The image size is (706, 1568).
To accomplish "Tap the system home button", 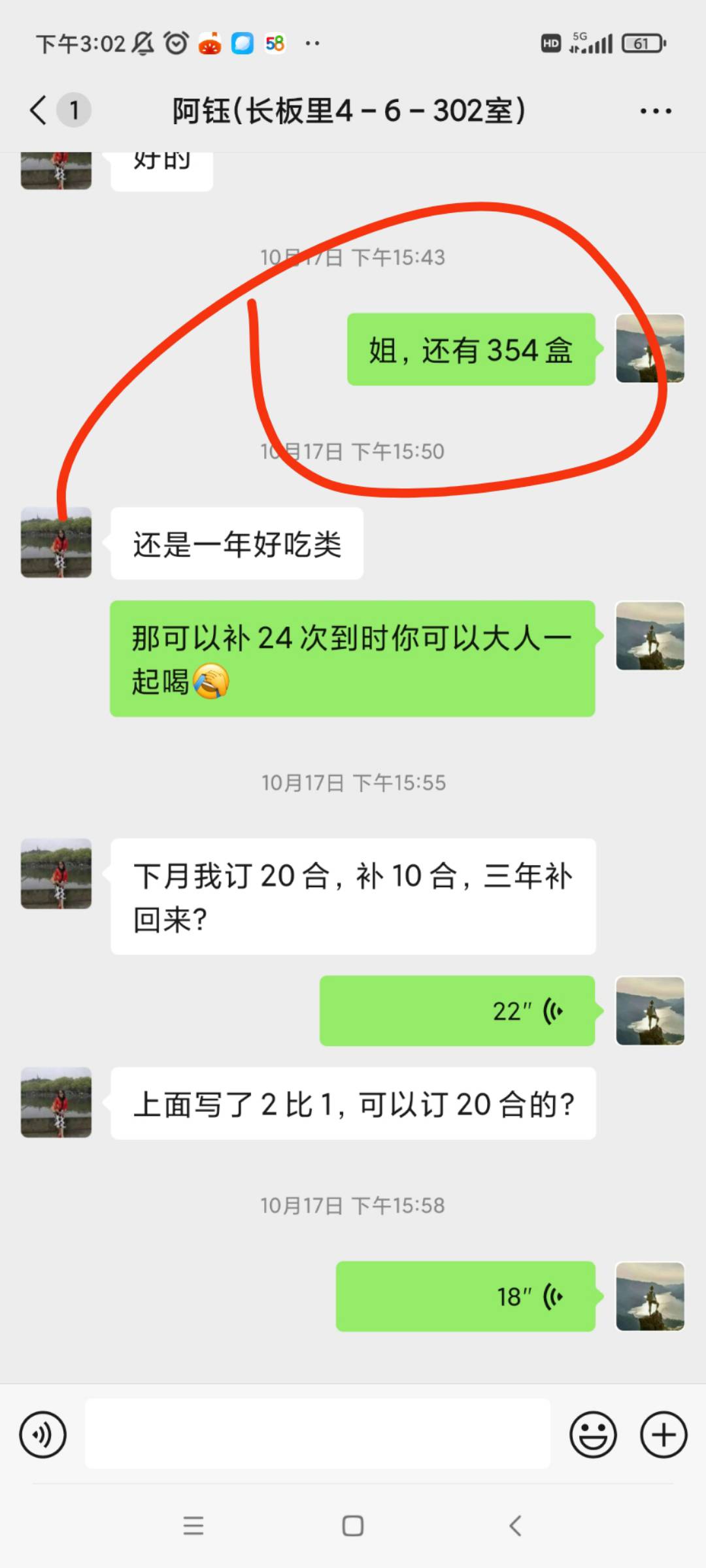I will (x=353, y=1526).
